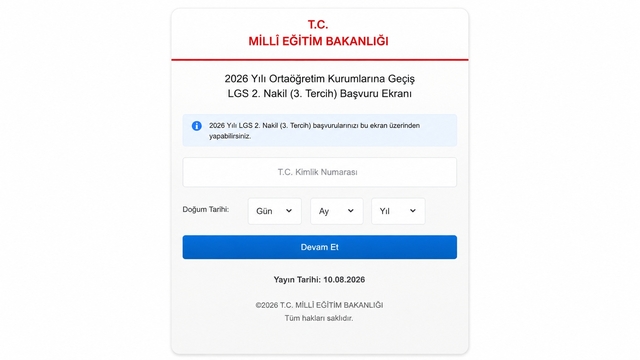The width and height of the screenshot is (640, 360).
Task: Focus the T.C. Kimlik Numarası field
Action: (320, 172)
